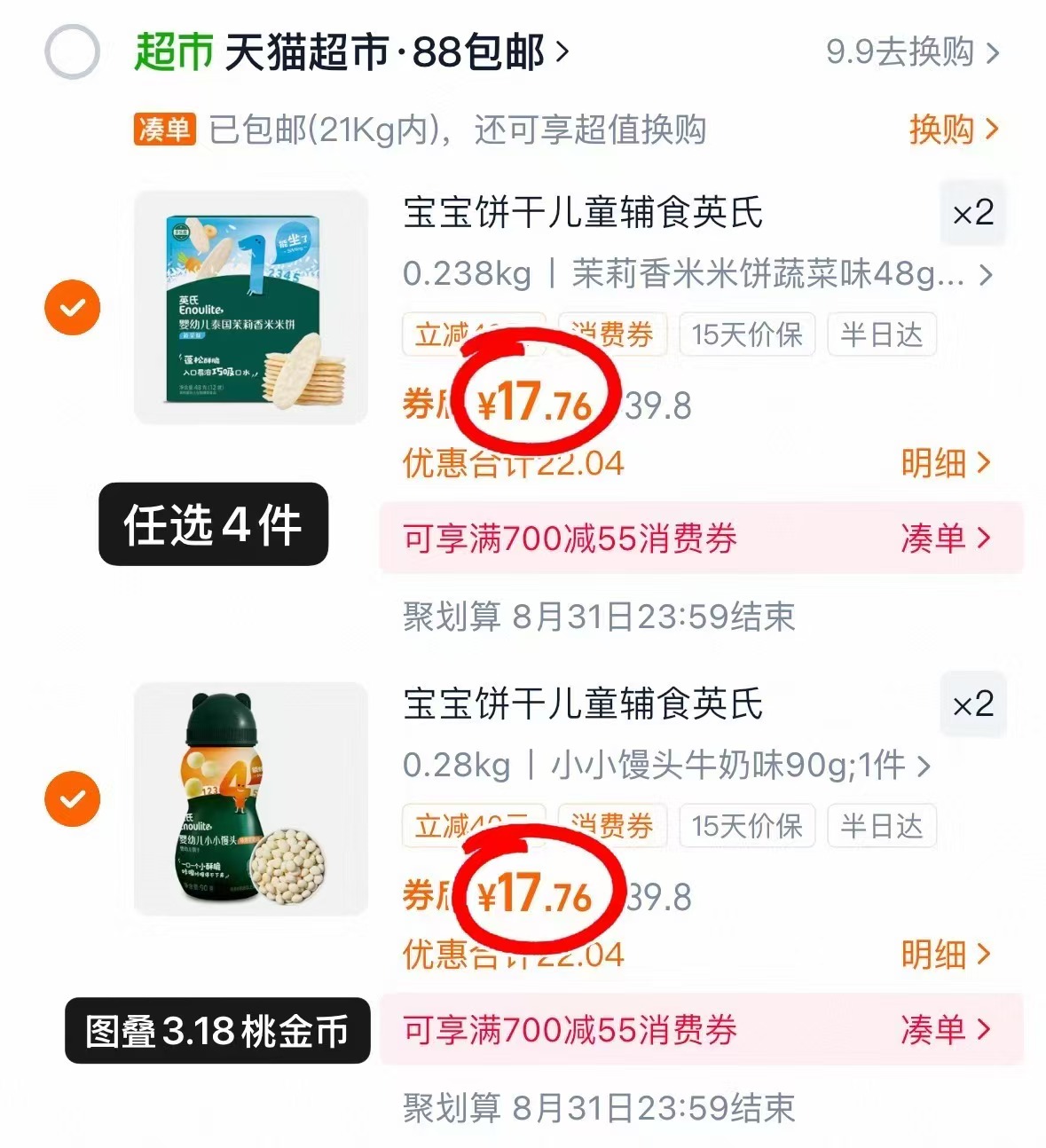Open the 天猫超市·88包邮 store page
1046x1148 pixels.
pos(395,52)
